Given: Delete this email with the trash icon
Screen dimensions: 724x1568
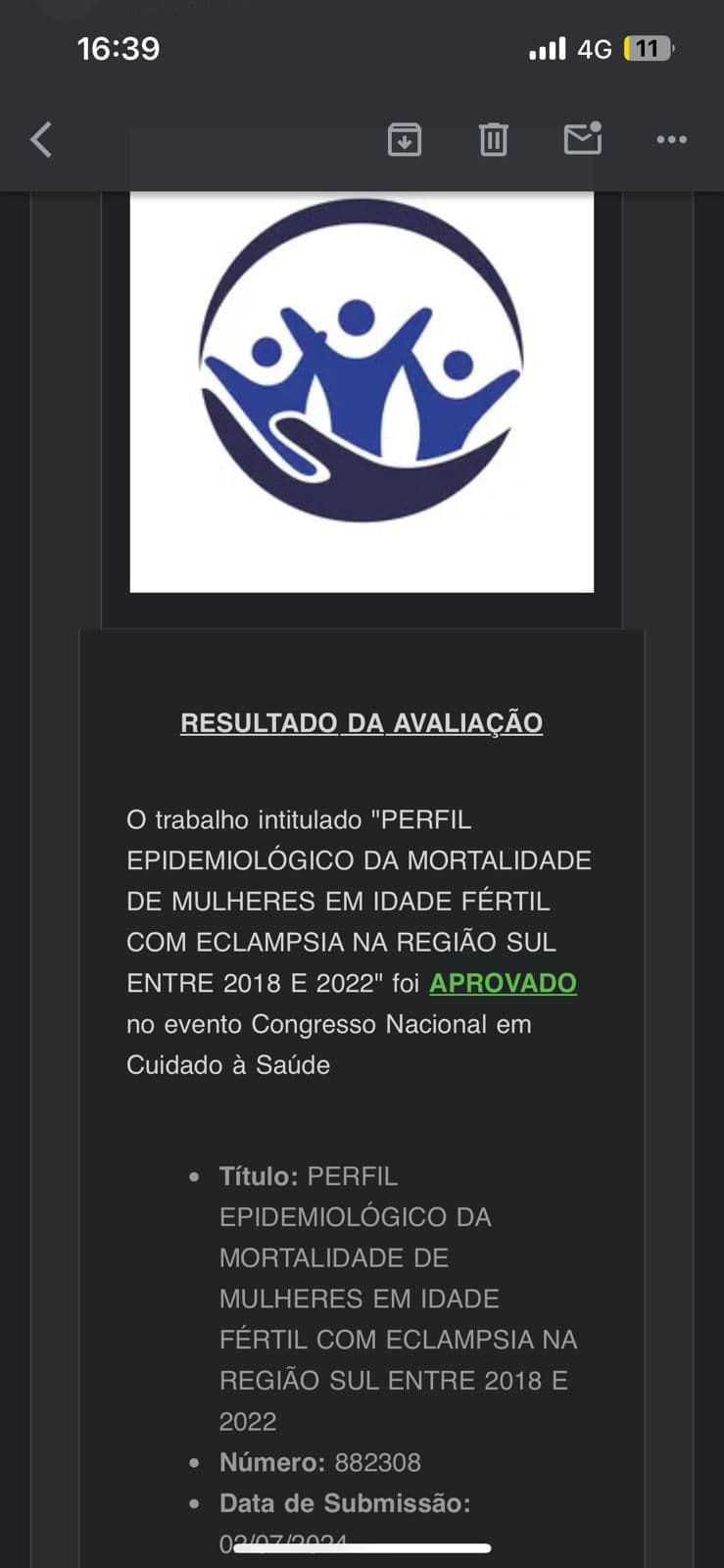Looking at the screenshot, I should pos(493,140).
